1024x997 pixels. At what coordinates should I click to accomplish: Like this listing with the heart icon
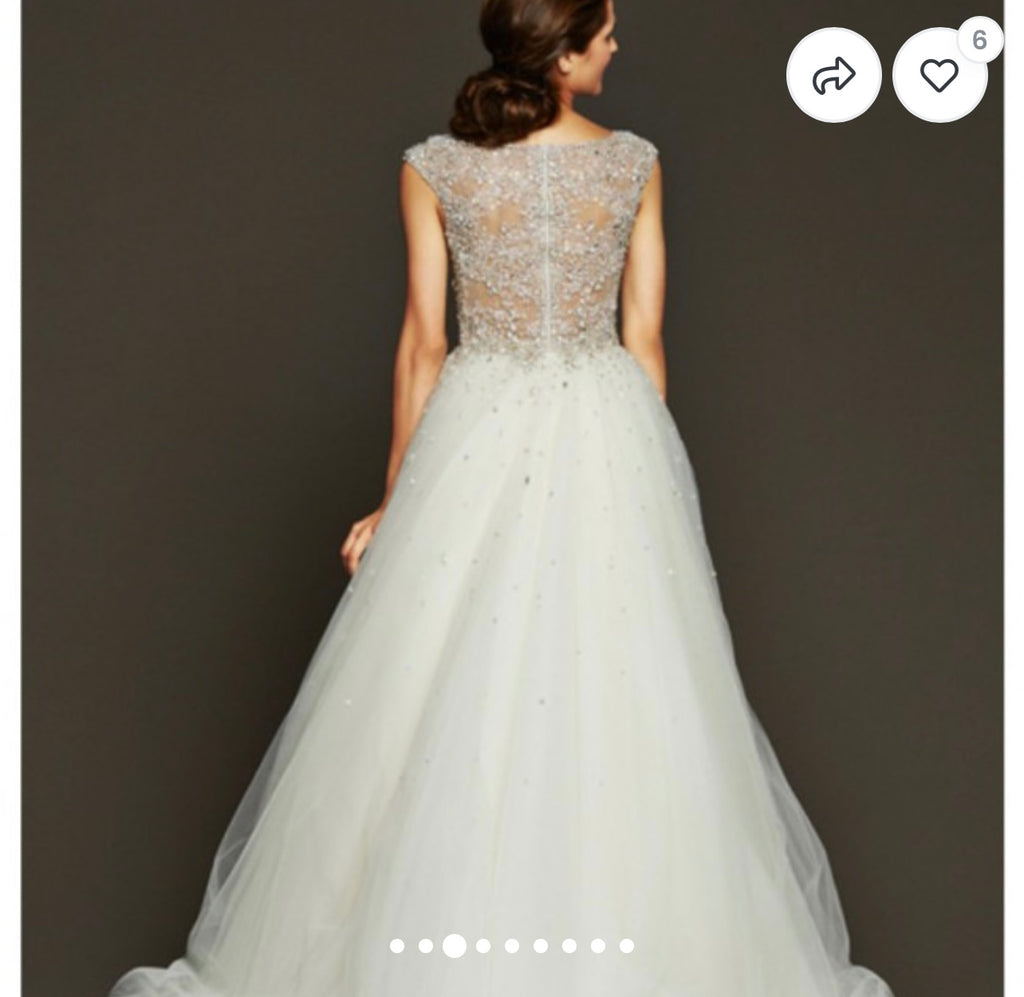[939, 75]
